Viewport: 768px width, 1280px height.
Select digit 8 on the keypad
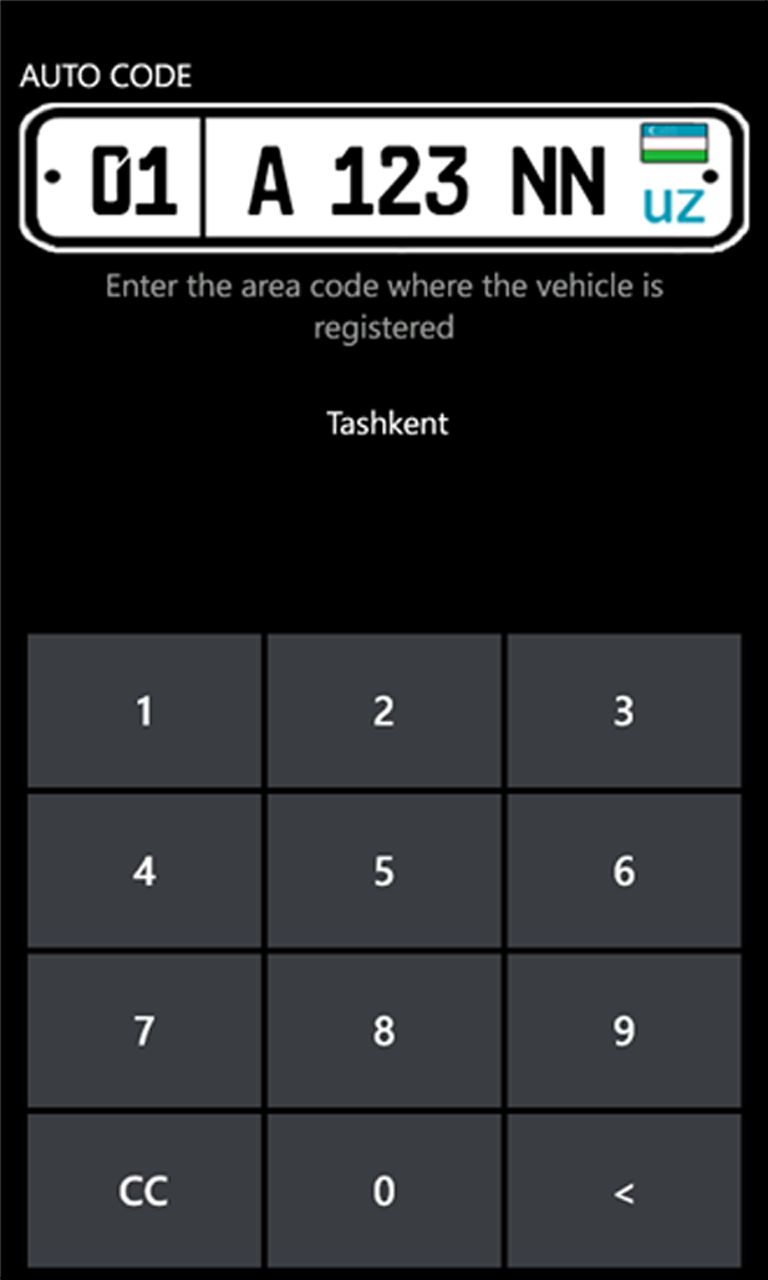click(x=384, y=1031)
